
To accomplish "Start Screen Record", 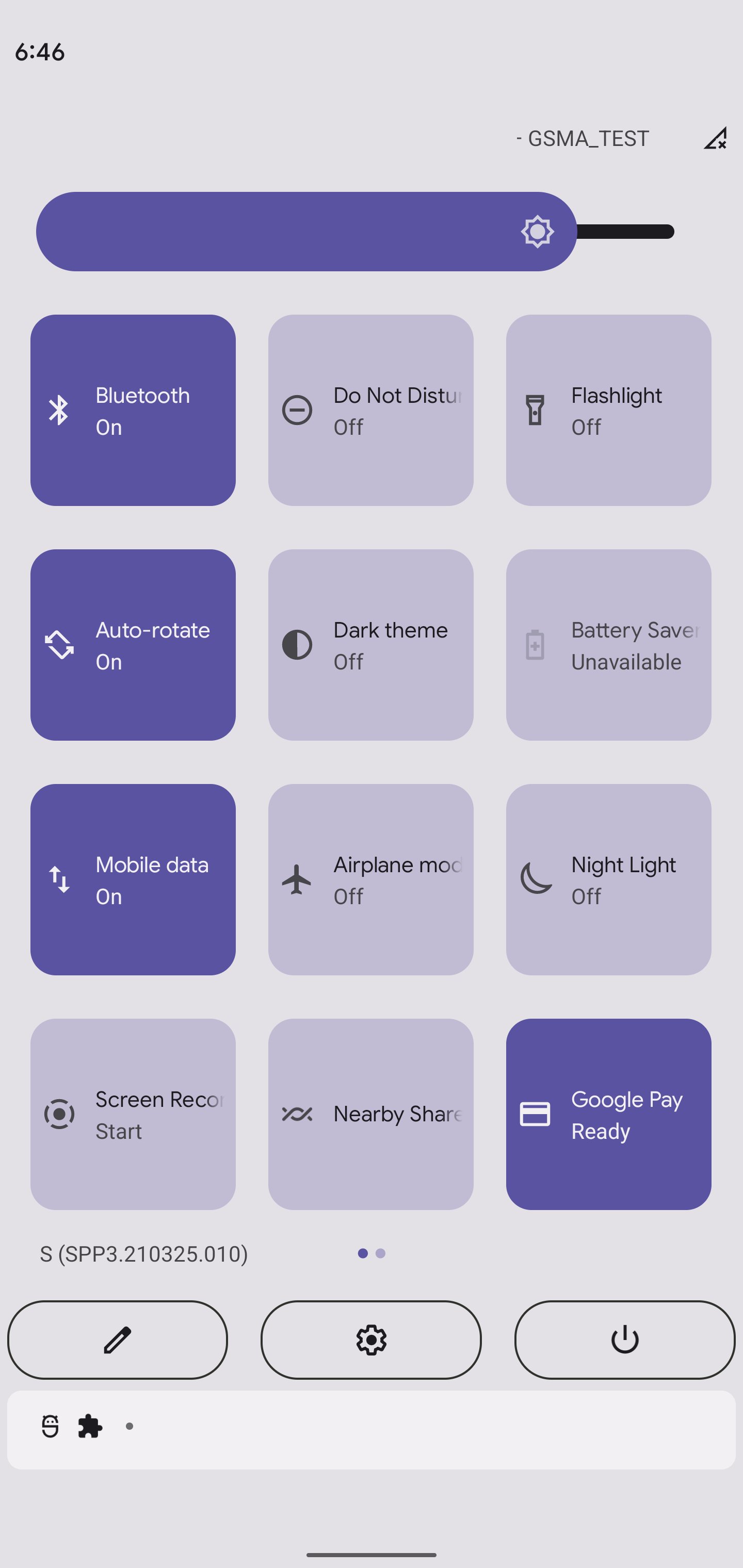I will coord(133,1114).
